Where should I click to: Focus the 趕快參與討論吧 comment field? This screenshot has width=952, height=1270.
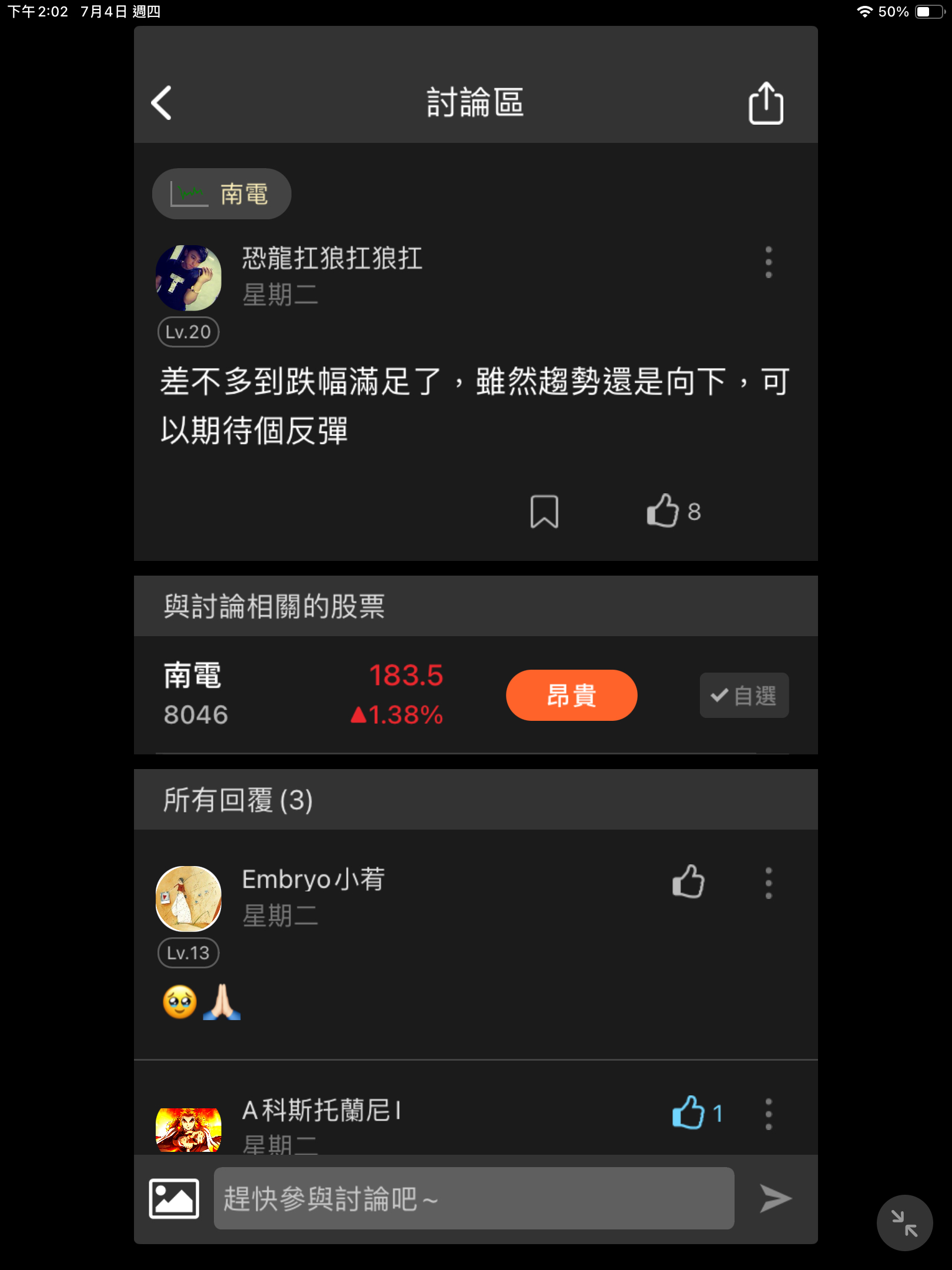click(474, 1198)
